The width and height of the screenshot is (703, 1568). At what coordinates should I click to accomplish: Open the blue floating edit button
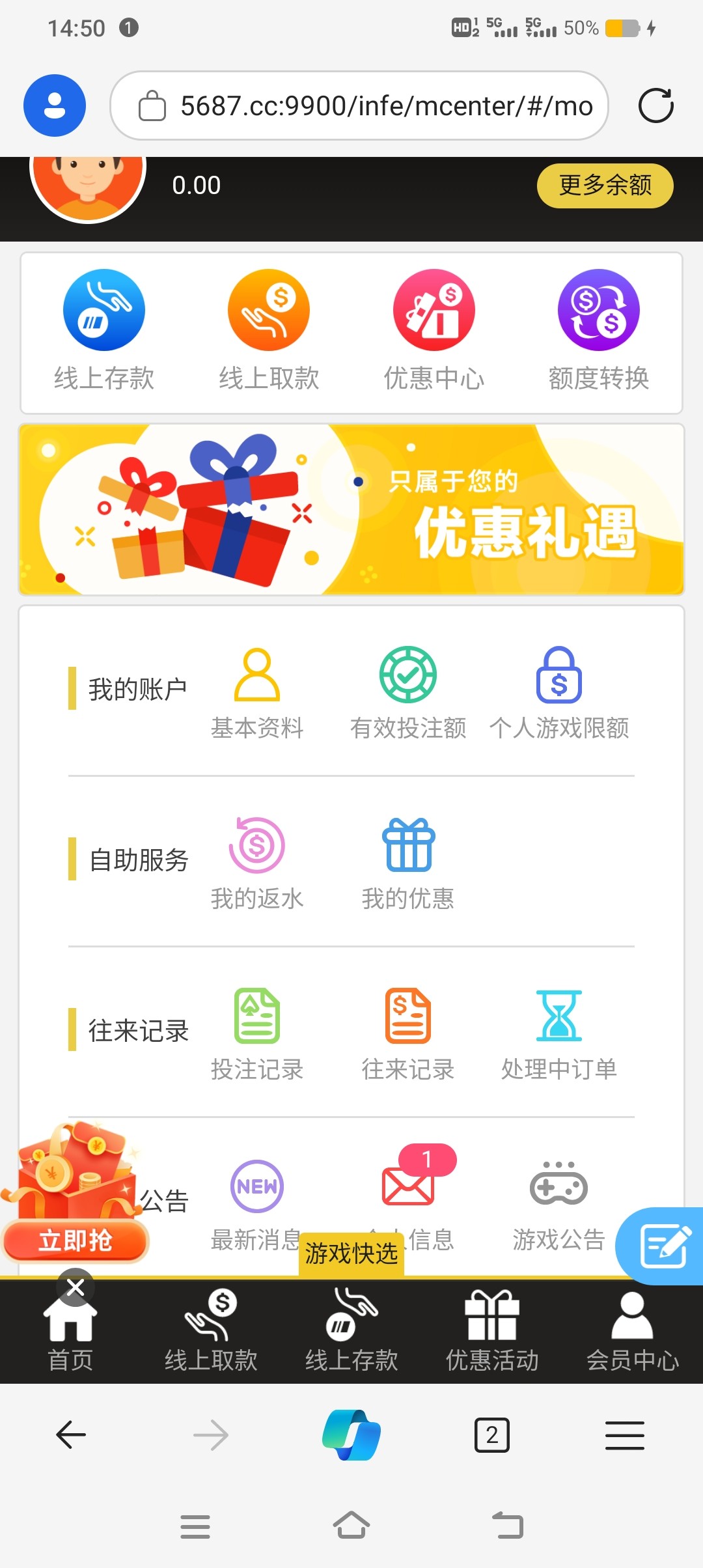click(664, 1246)
